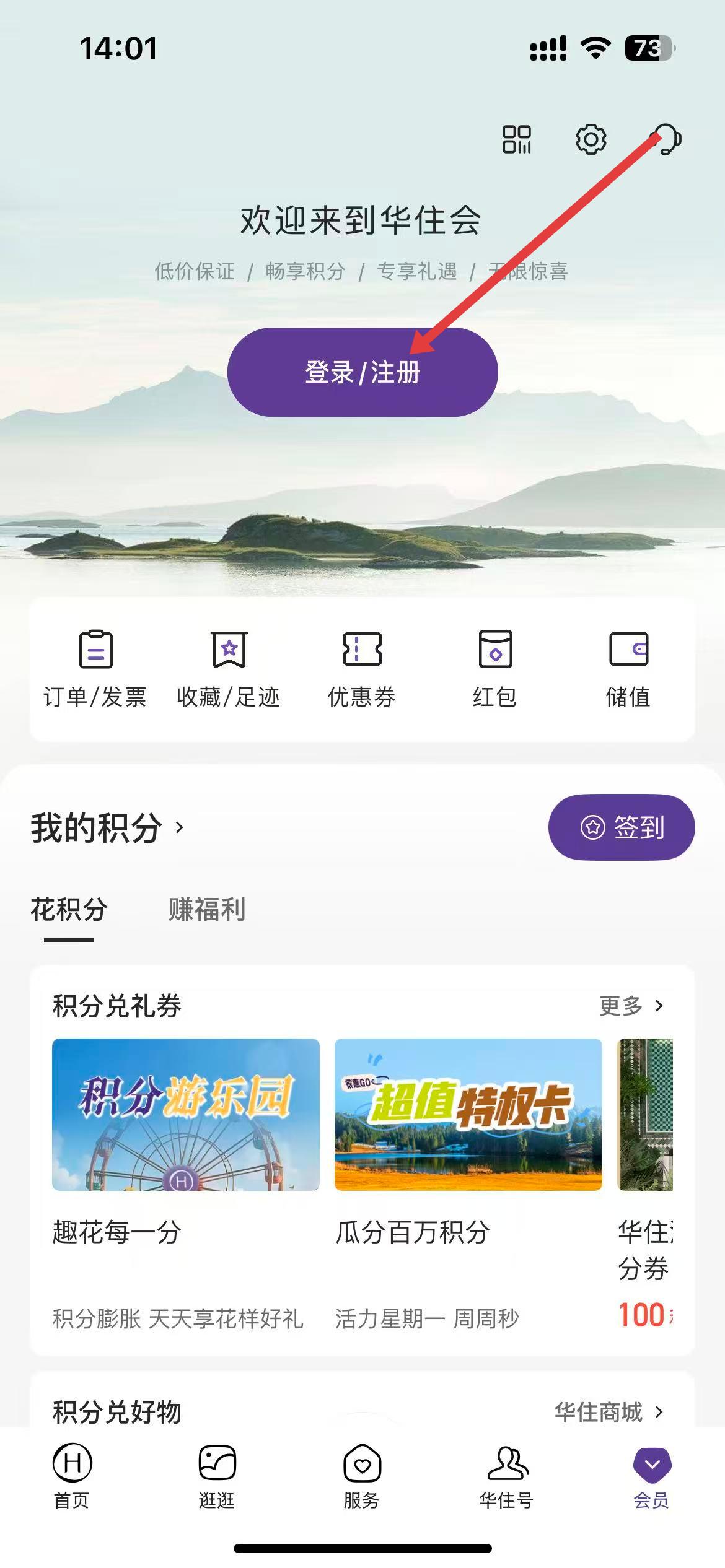The height and width of the screenshot is (1568, 725).
Task: Switch to the 首页 home tab
Action: pos(72,1477)
